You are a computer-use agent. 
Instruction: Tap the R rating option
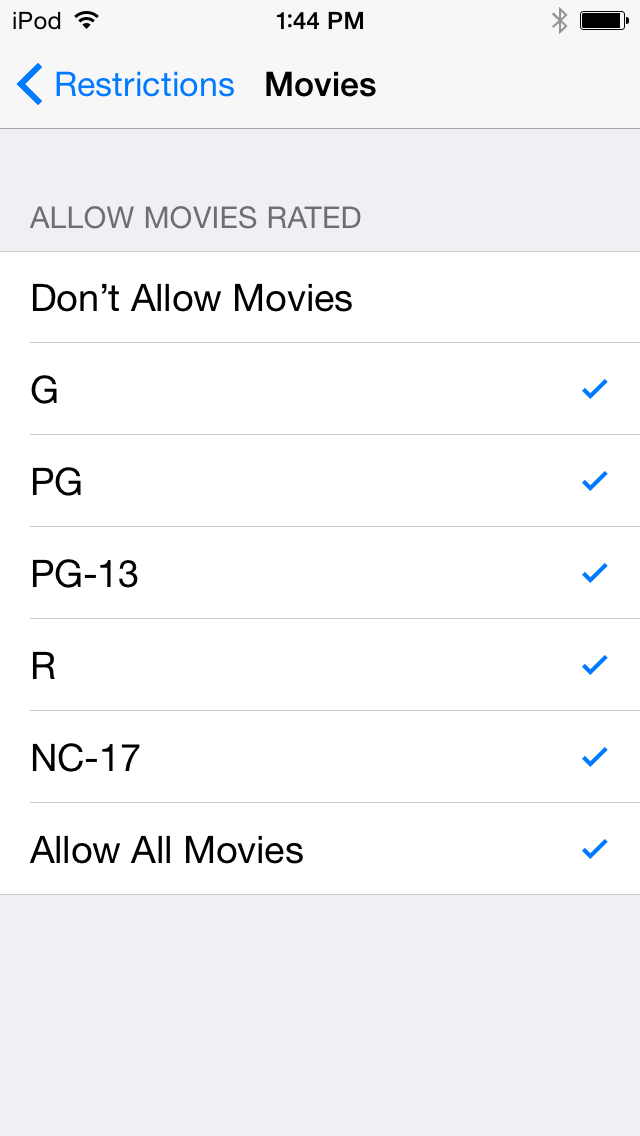pyautogui.click(x=320, y=665)
